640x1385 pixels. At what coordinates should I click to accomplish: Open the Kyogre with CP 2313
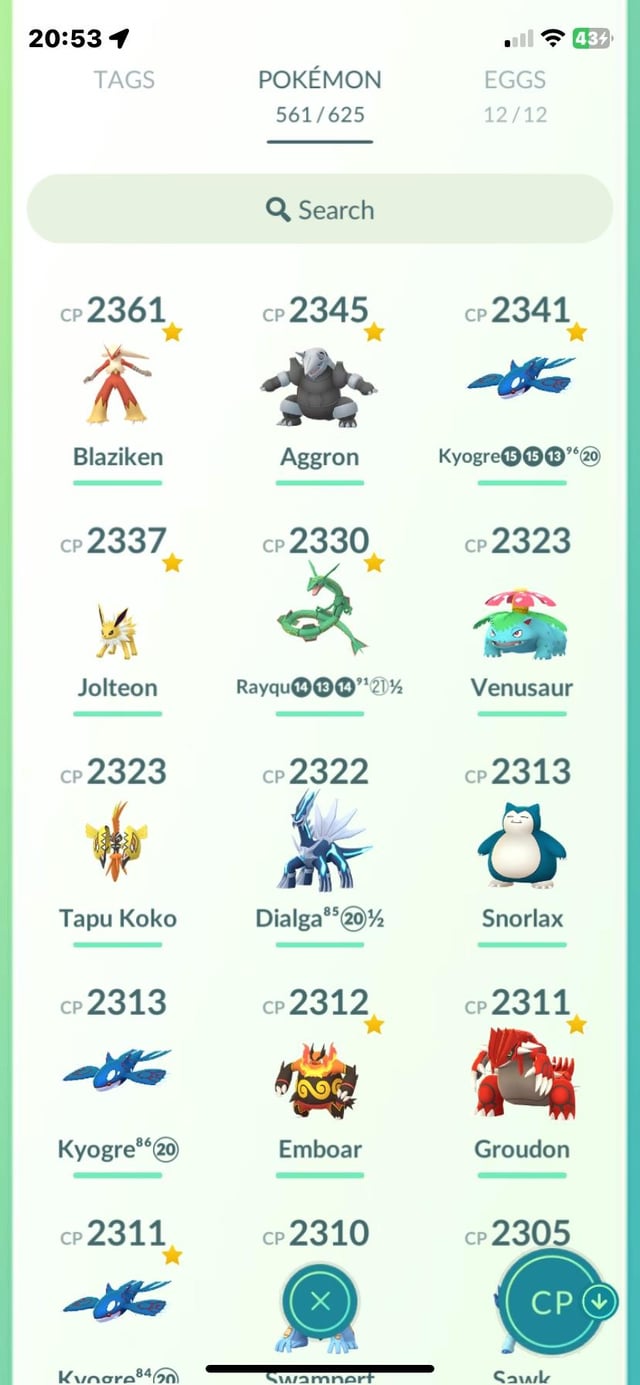pos(118,1075)
